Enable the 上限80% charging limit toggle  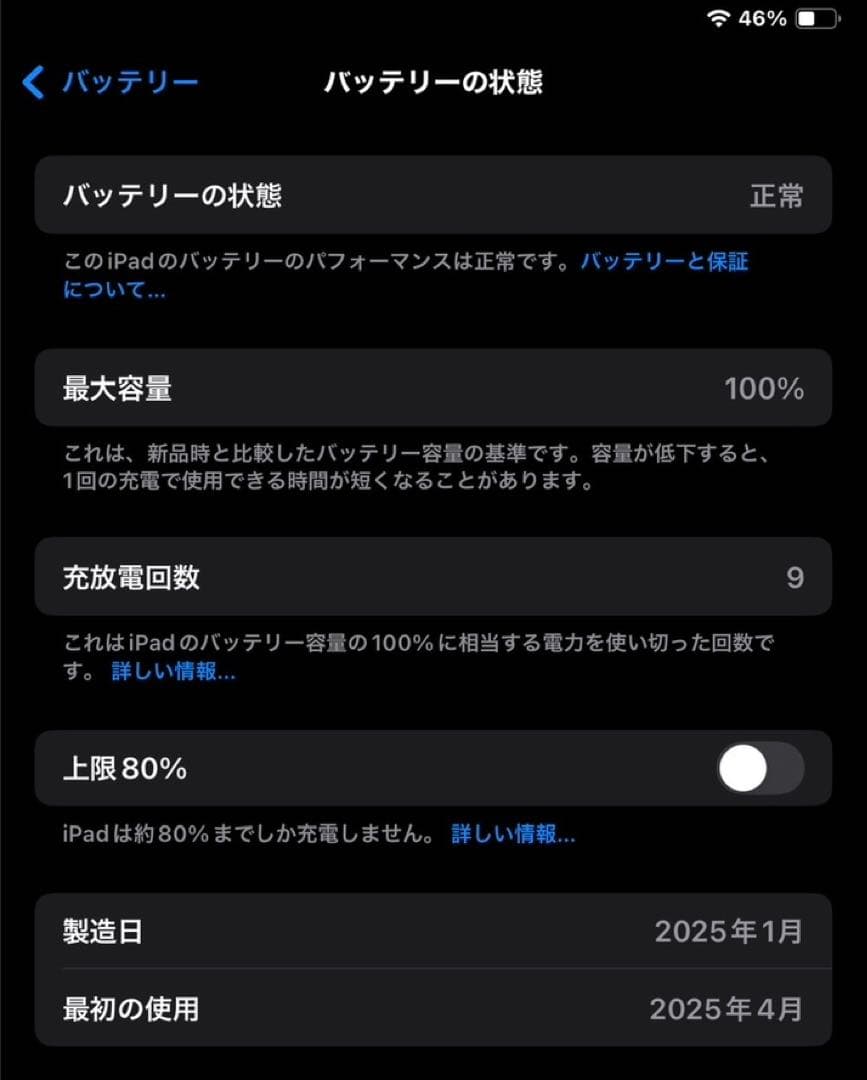(761, 768)
